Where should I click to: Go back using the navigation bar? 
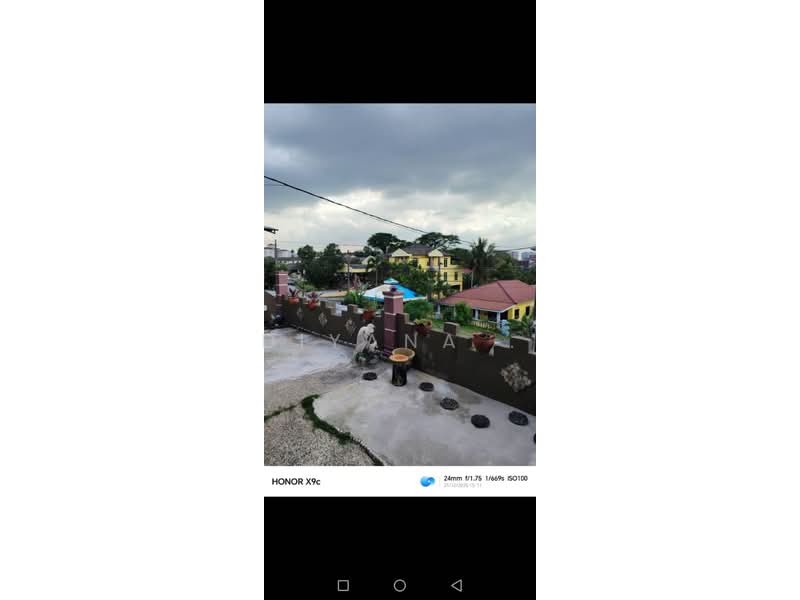(456, 585)
